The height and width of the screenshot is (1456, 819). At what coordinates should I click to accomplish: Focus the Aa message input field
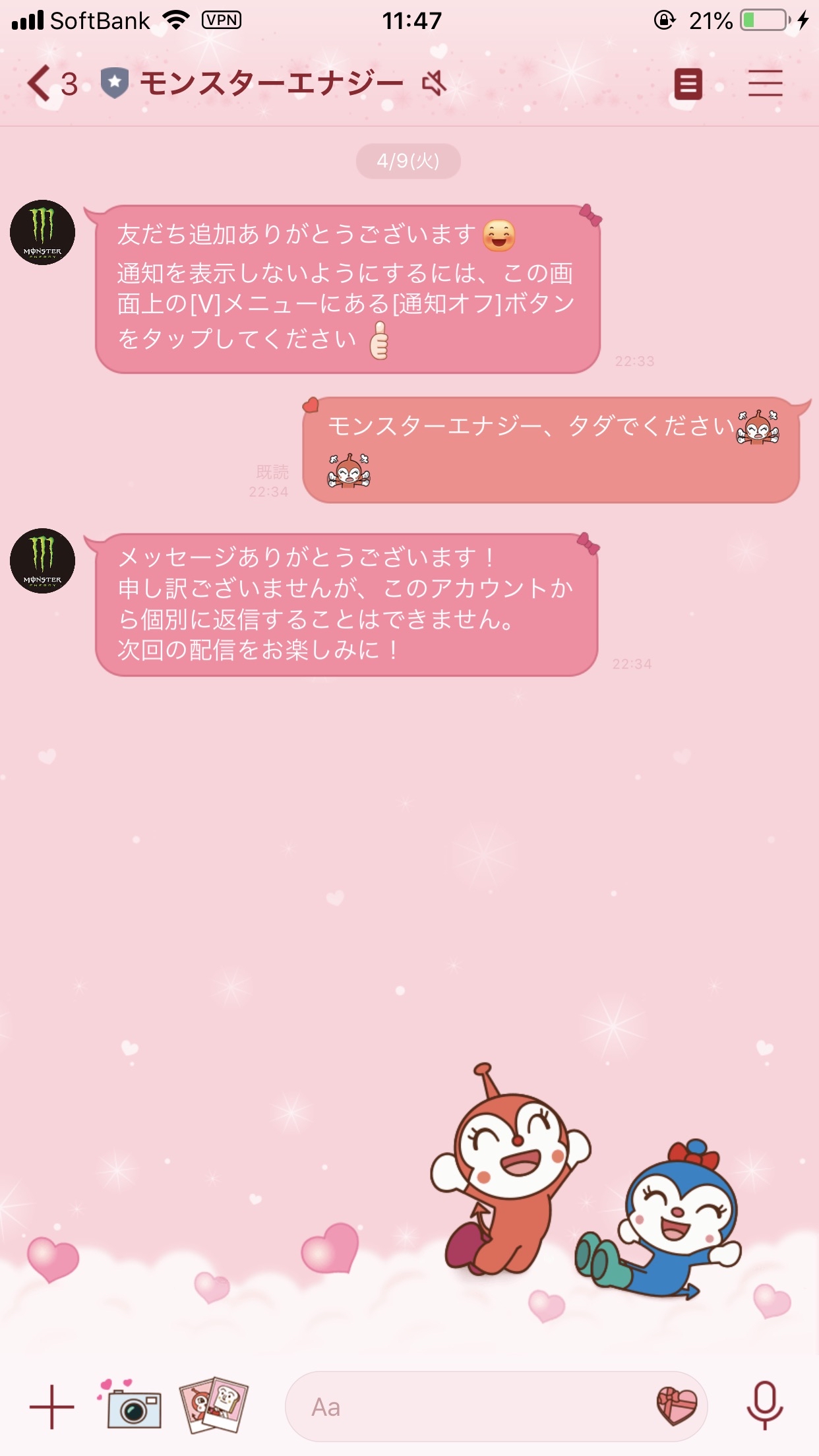point(462,1407)
